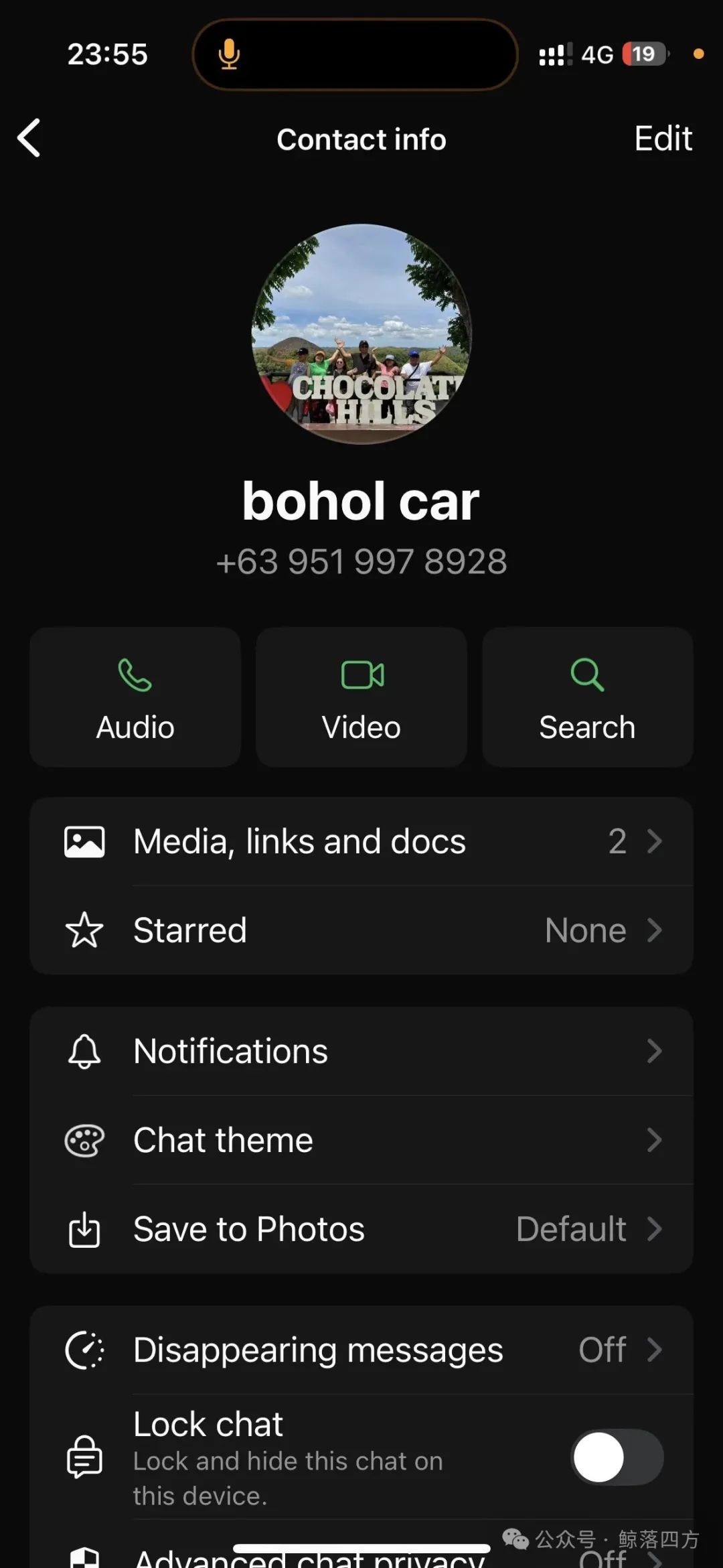The image size is (723, 1568).
Task: Go back from Contact info
Action: 29,139
